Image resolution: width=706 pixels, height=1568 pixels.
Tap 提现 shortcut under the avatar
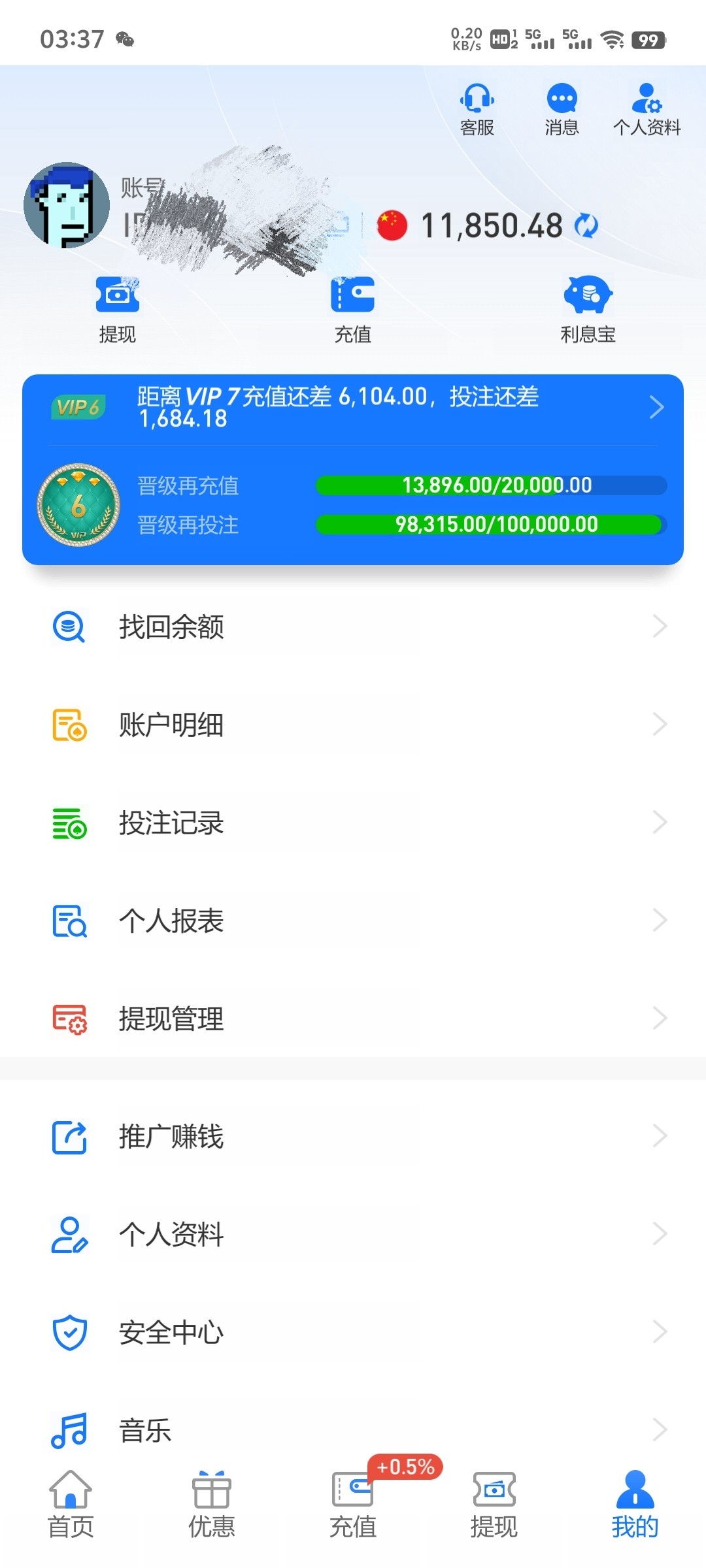[117, 308]
